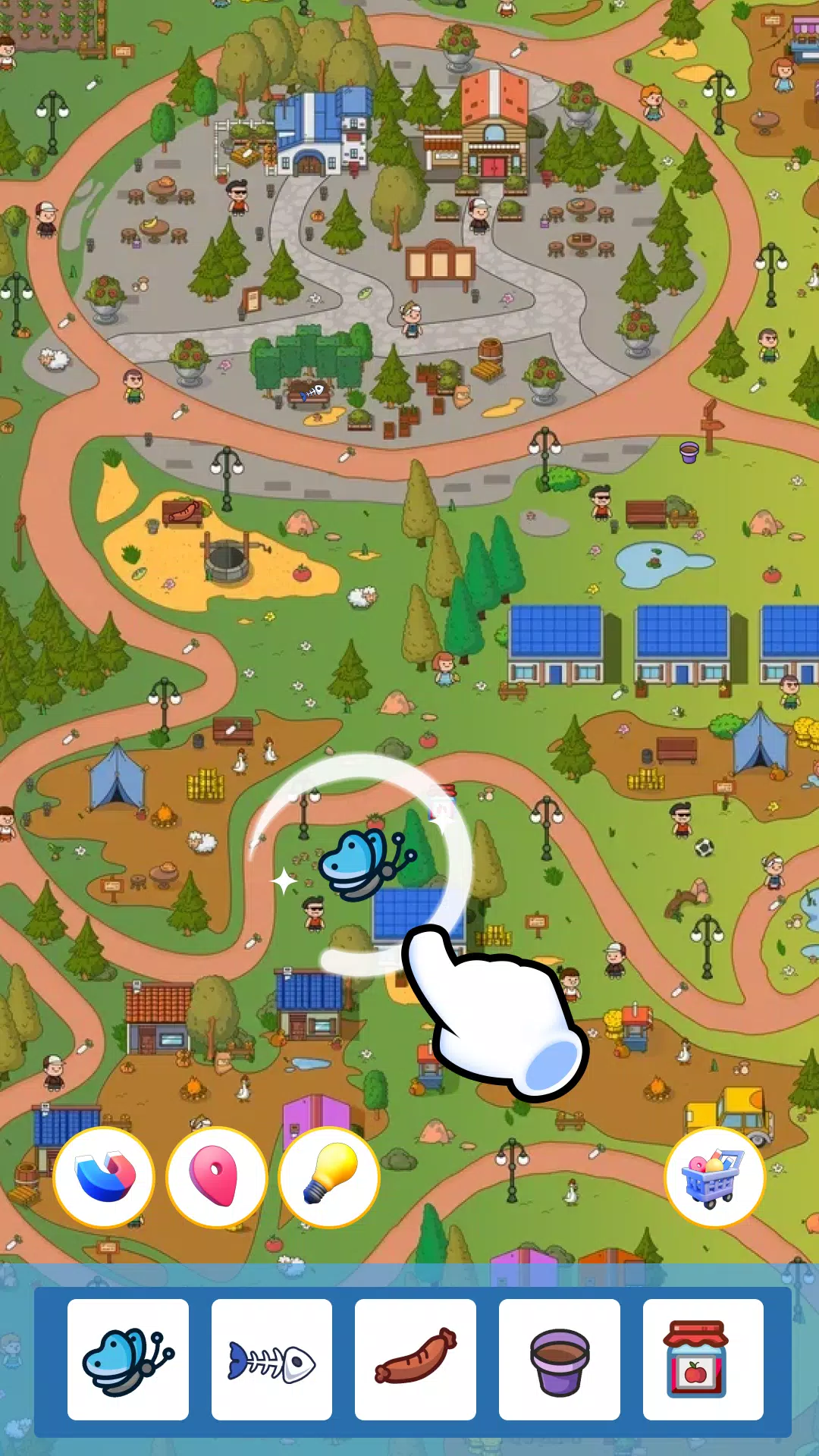This screenshot has height=1456, width=819.
Task: Select the purple pot item in the tray
Action: pos(560,1360)
